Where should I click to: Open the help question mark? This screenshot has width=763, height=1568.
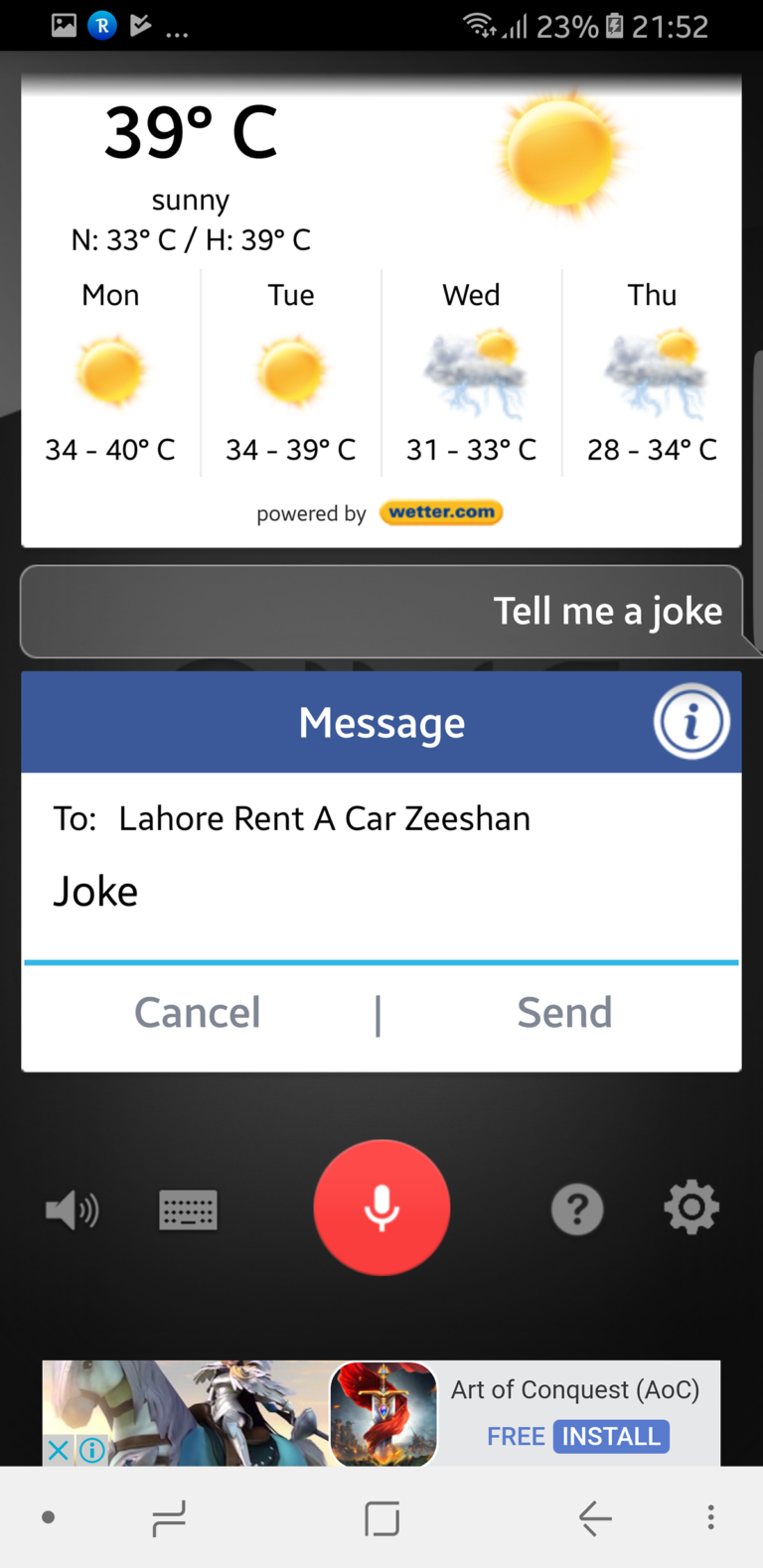[577, 1210]
